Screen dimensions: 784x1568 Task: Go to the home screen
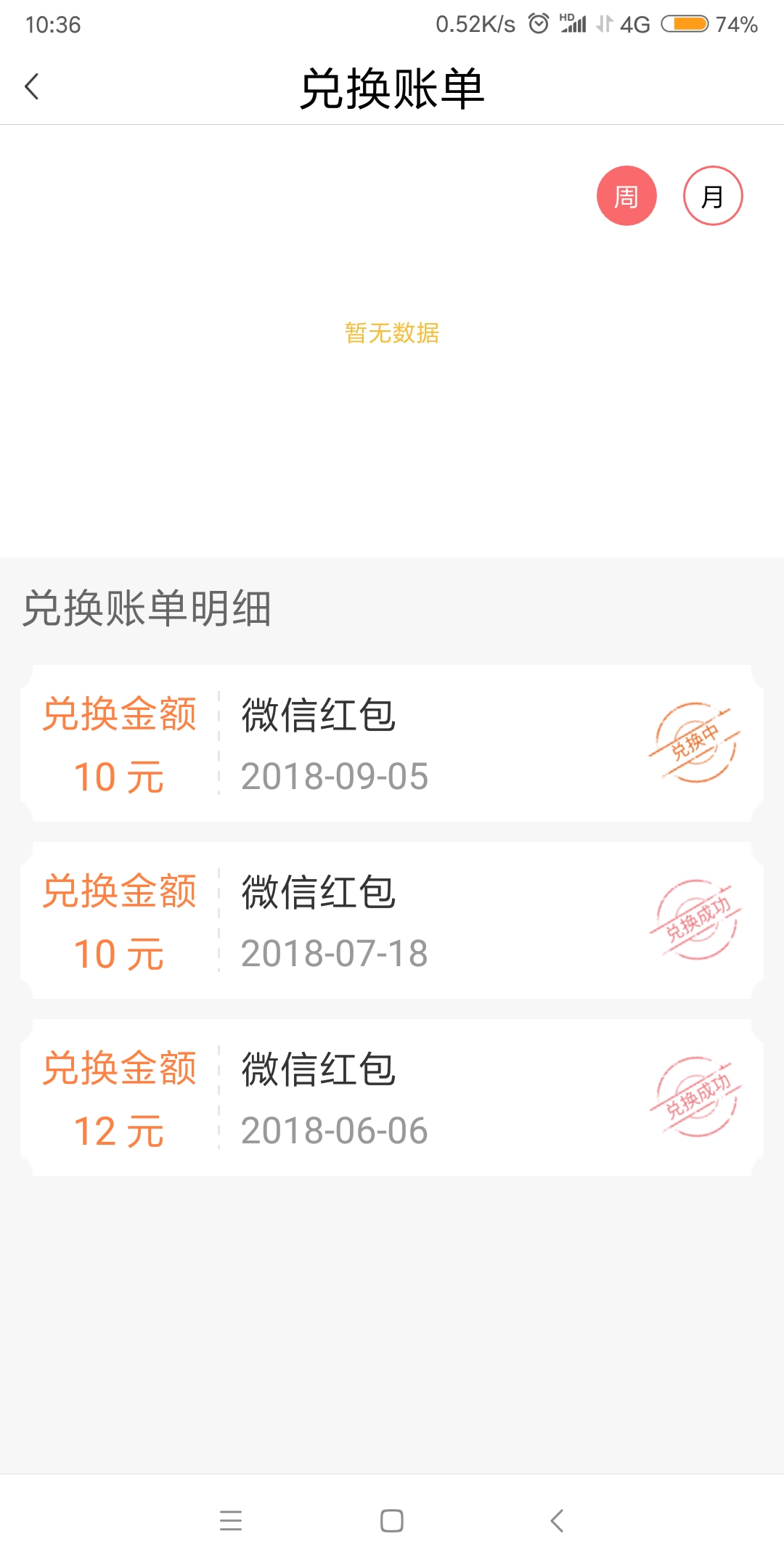[392, 1520]
